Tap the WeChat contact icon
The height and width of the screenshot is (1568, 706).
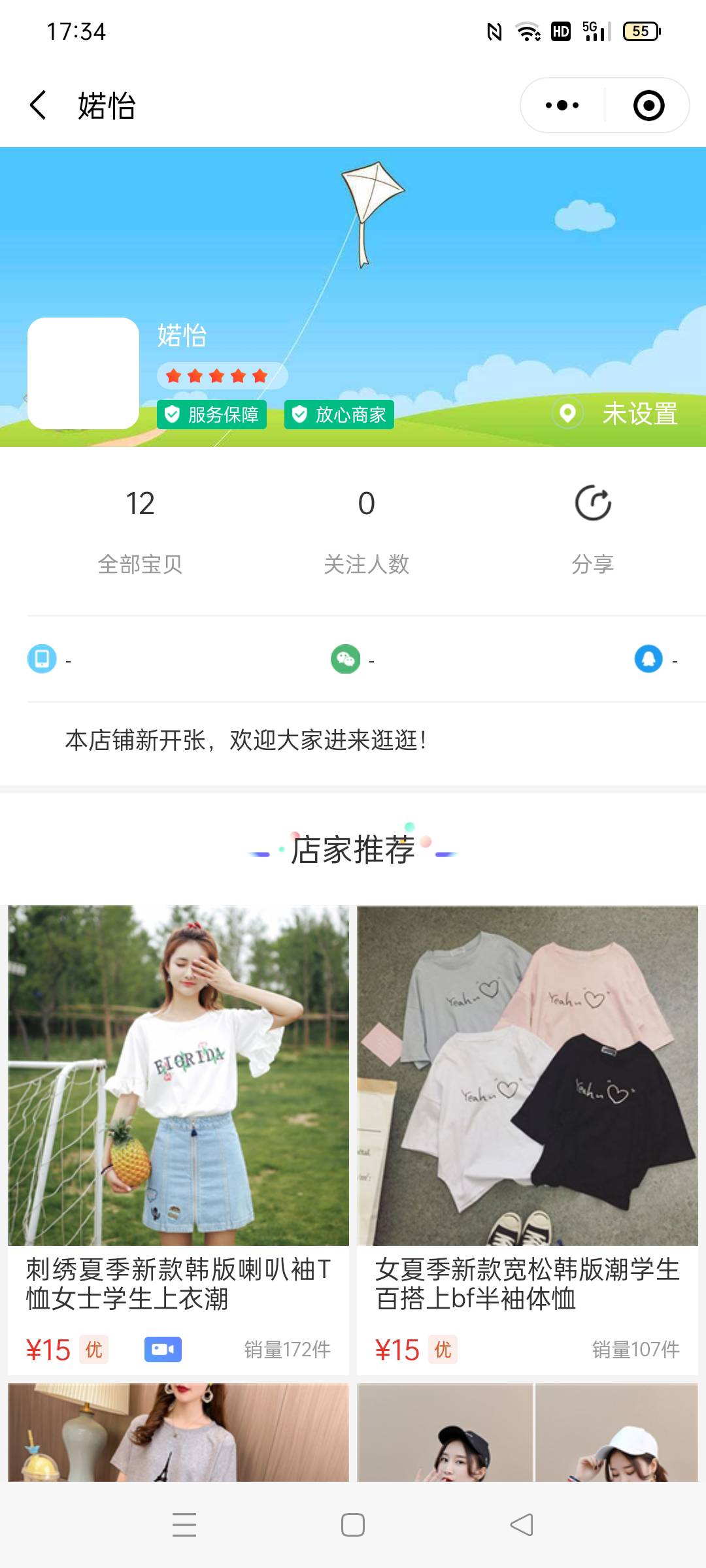coord(346,659)
